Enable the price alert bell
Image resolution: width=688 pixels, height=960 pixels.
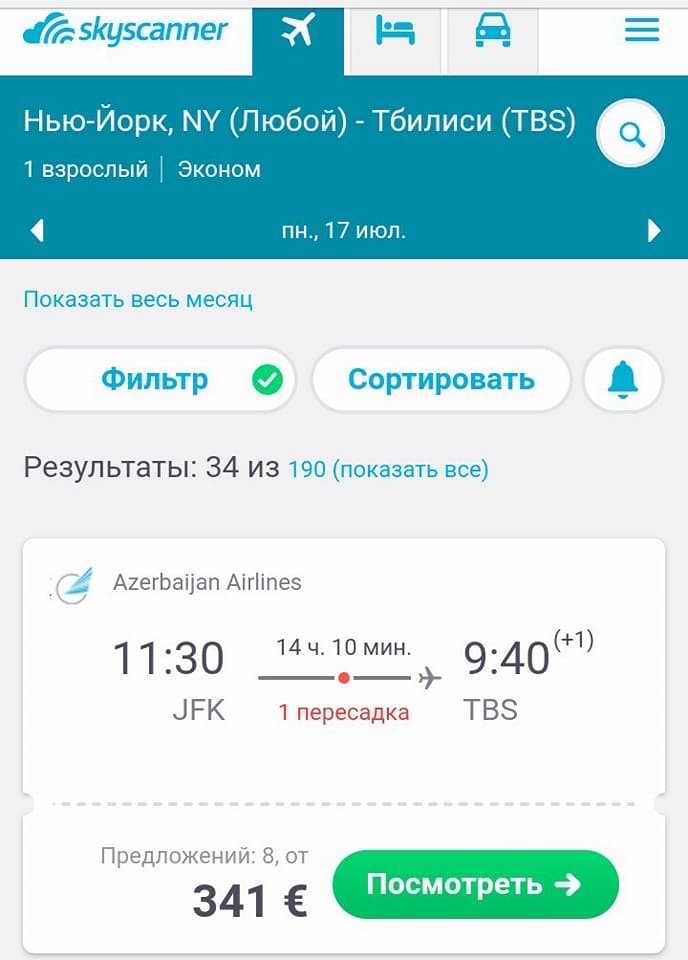tap(622, 380)
